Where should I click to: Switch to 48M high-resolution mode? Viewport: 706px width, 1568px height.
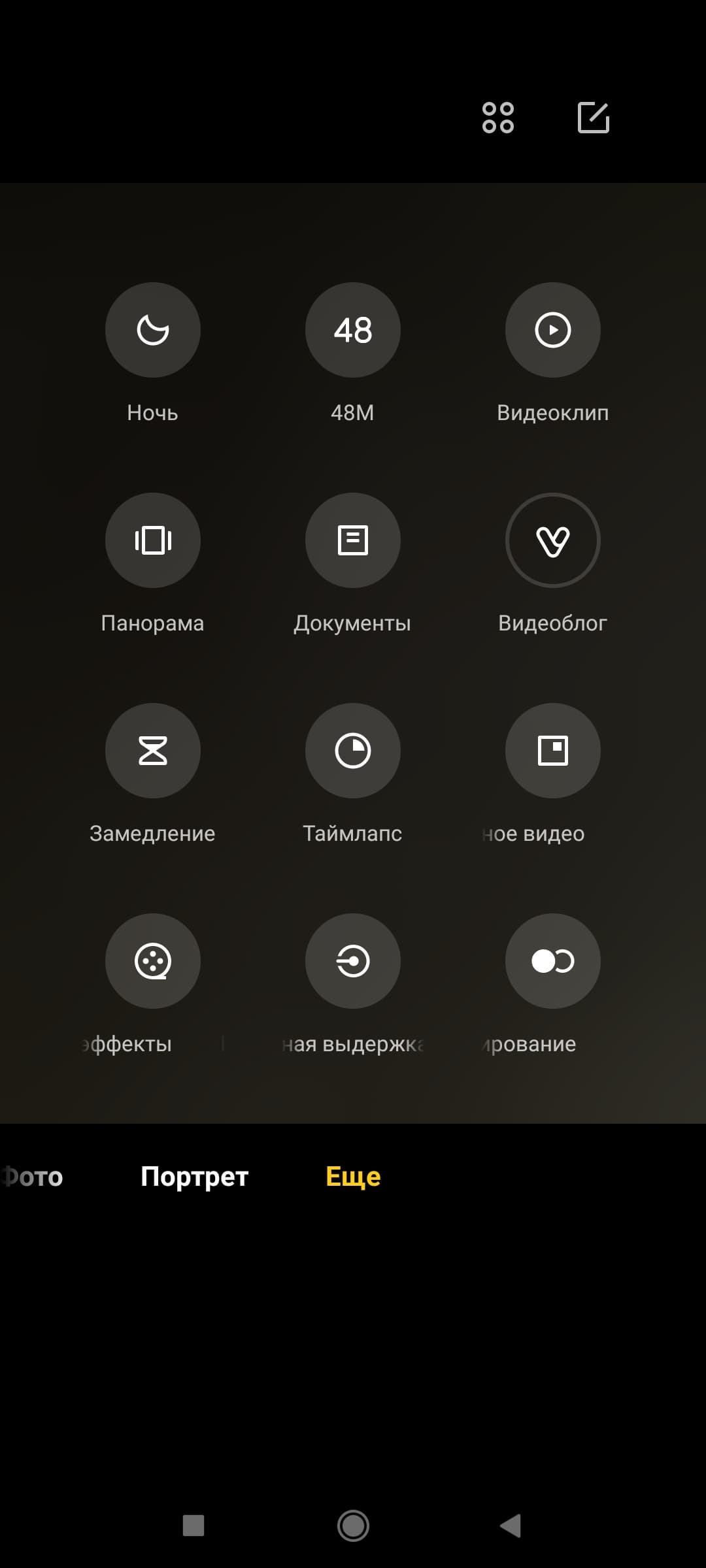click(352, 330)
